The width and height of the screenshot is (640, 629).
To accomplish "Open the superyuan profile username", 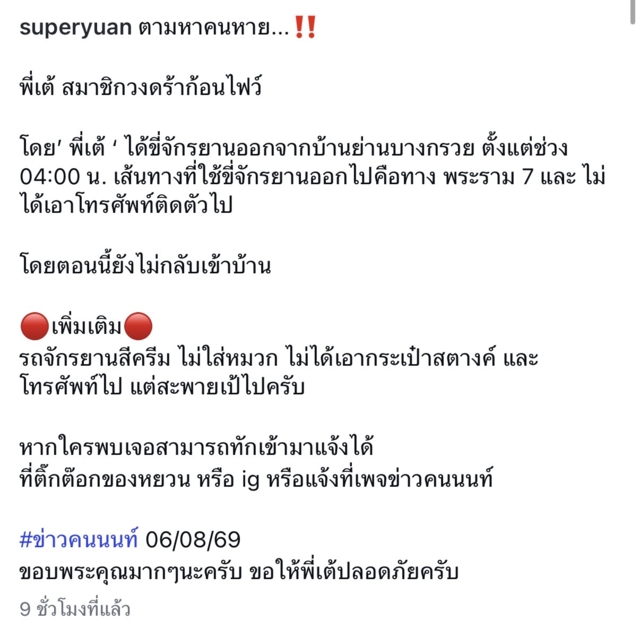I will pos(76,28).
